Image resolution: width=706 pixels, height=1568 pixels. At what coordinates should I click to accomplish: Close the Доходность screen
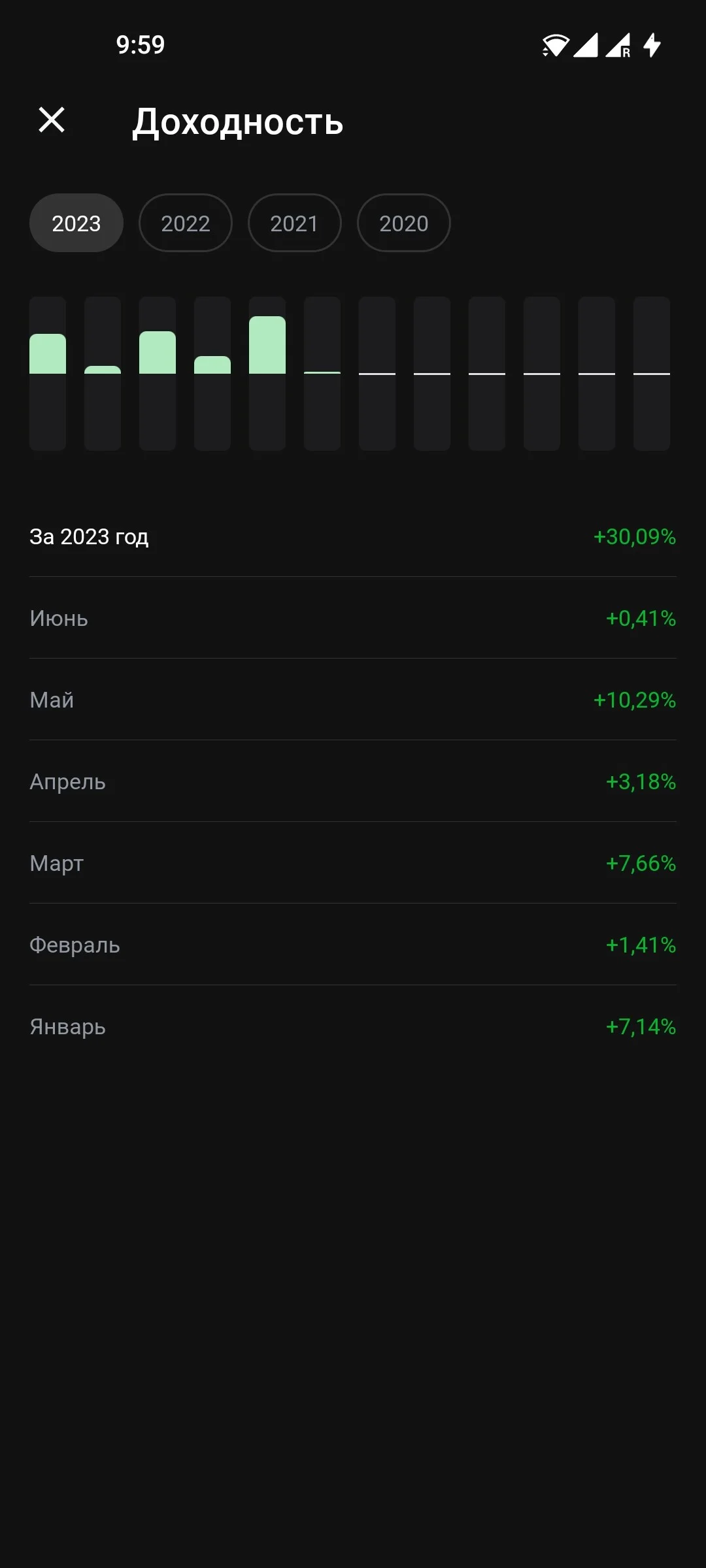pyautogui.click(x=52, y=120)
